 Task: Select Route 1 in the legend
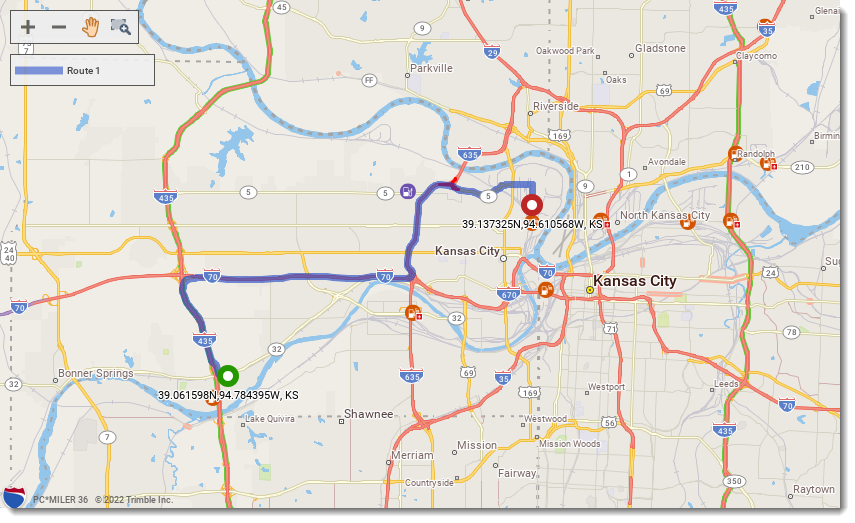82,71
